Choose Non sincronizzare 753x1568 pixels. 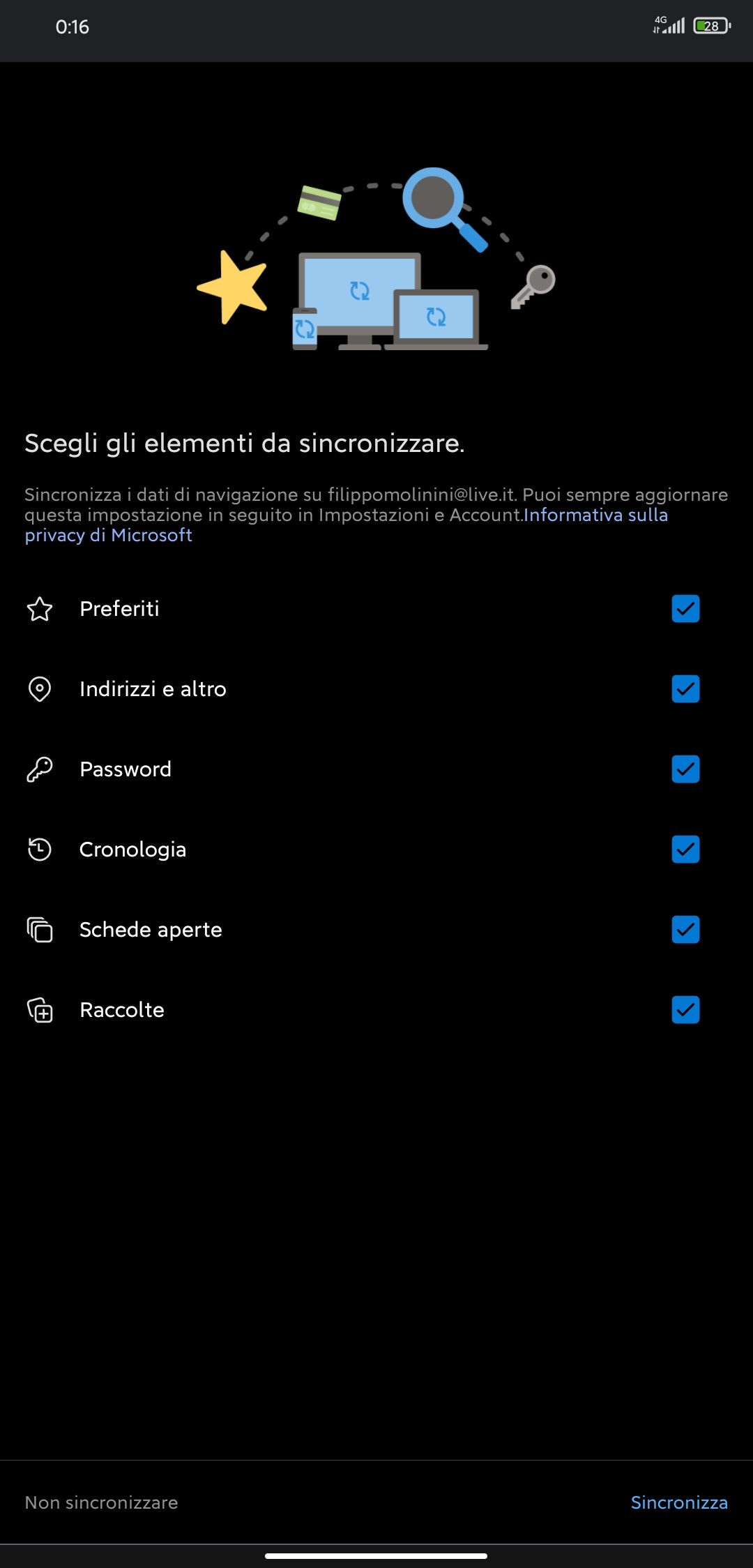(x=102, y=1502)
